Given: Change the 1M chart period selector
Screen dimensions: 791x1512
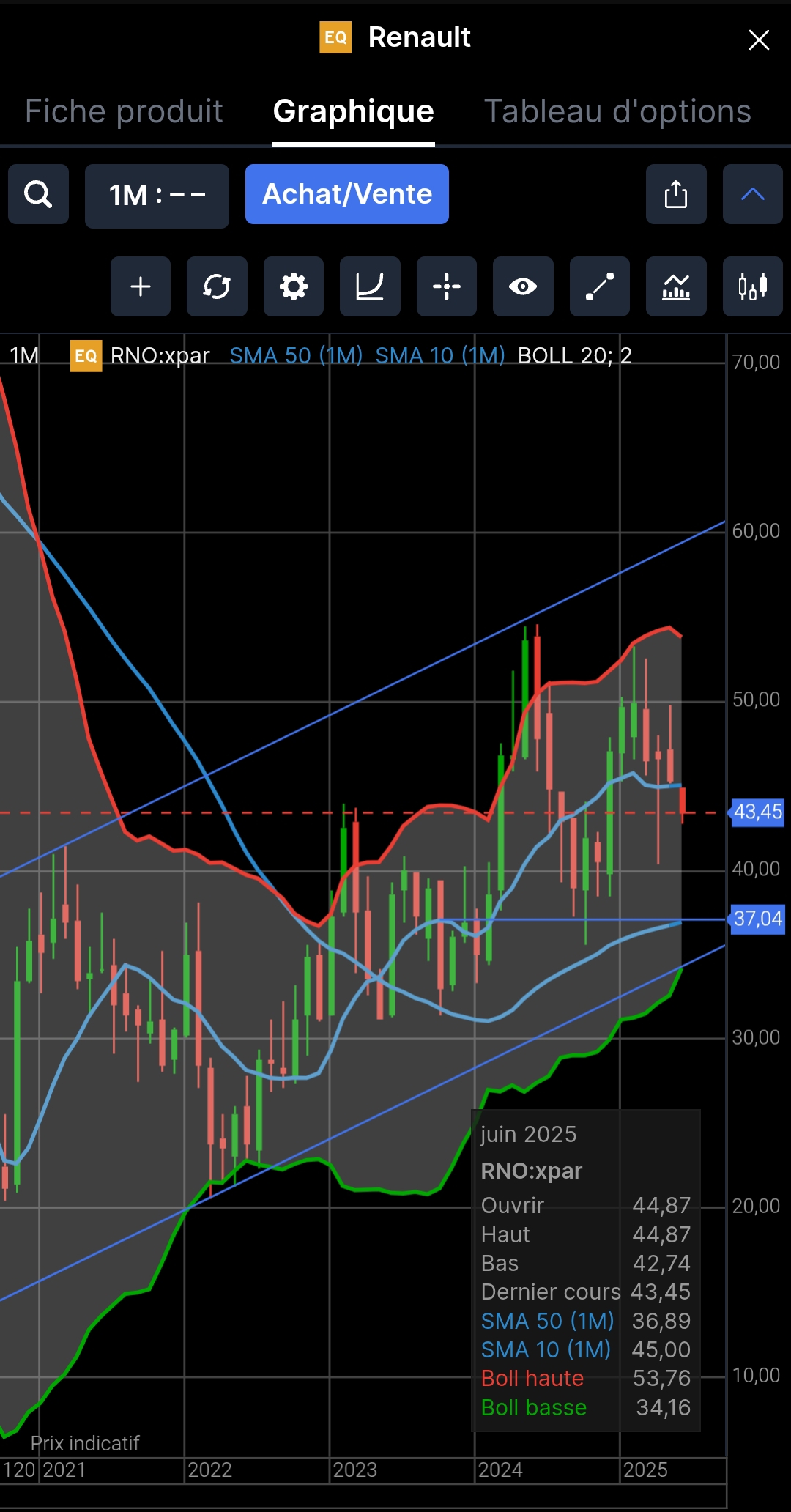Looking at the screenshot, I should [157, 196].
